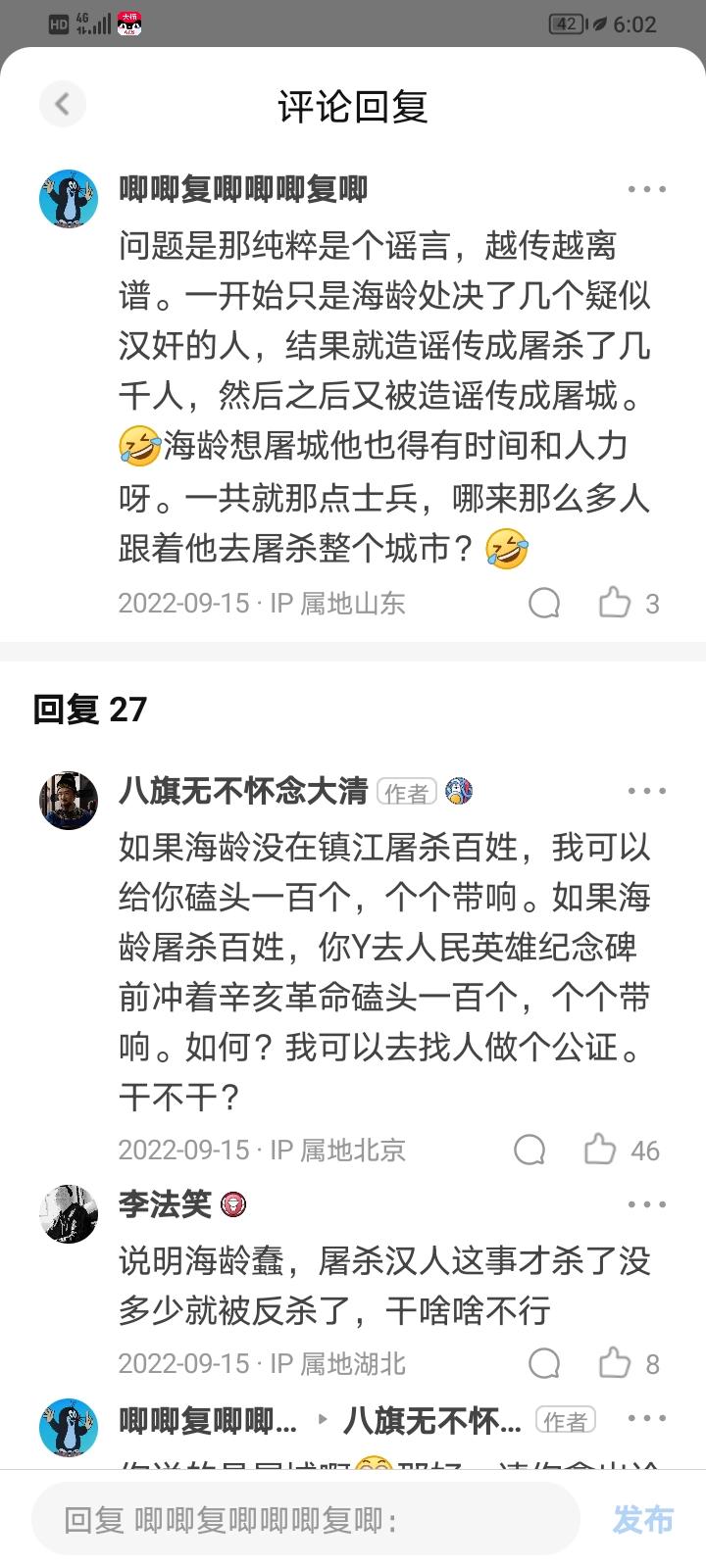This screenshot has width=706, height=1568.
Task: Open overflow menu on the main comment
Action: click(646, 190)
